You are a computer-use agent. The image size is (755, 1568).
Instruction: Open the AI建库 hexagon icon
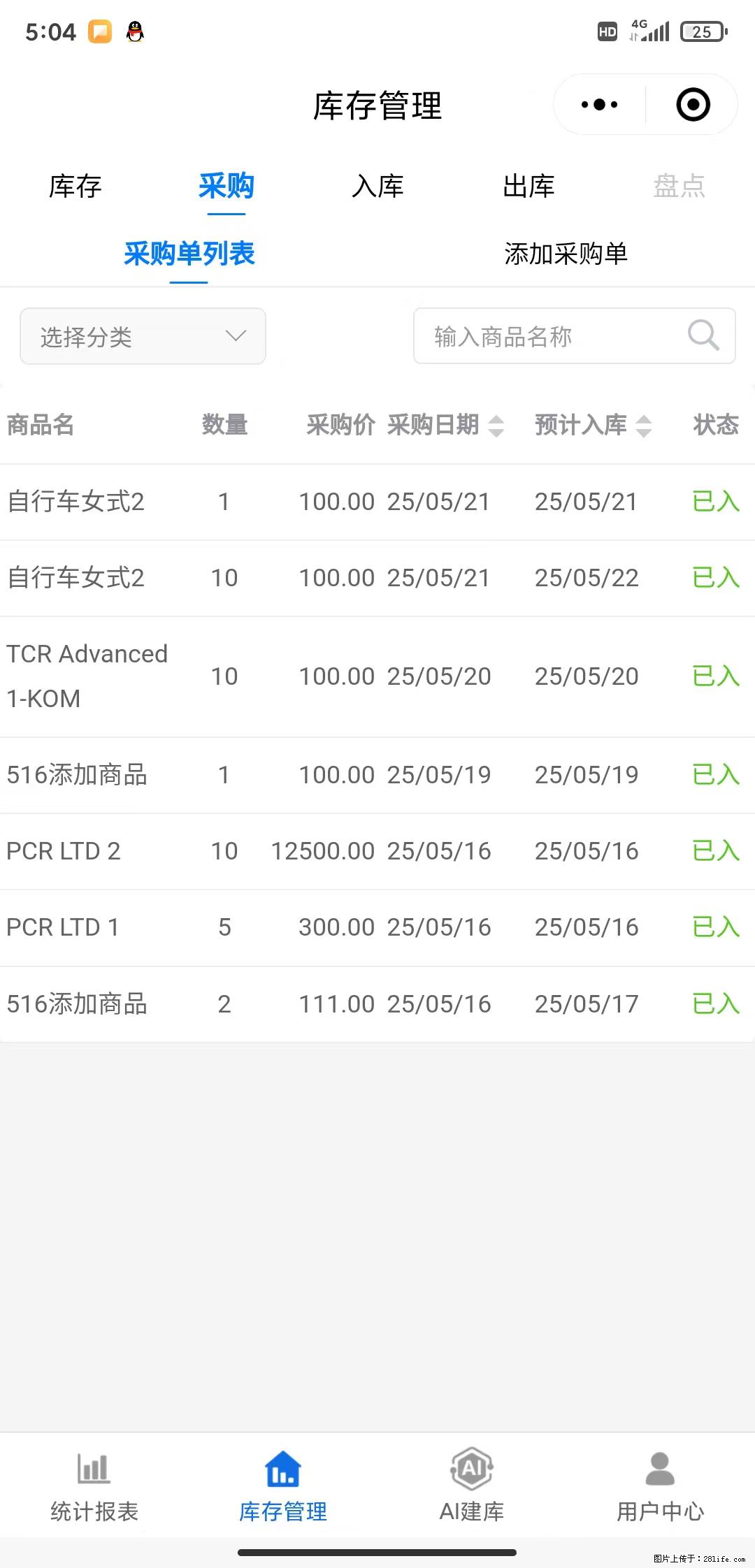coord(471,1469)
